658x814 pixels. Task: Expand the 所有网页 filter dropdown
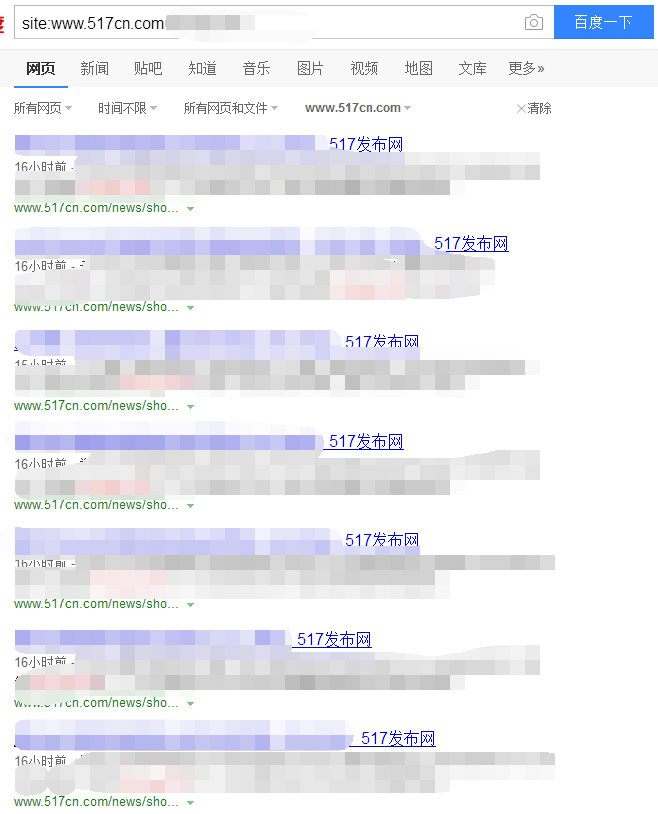(43, 108)
